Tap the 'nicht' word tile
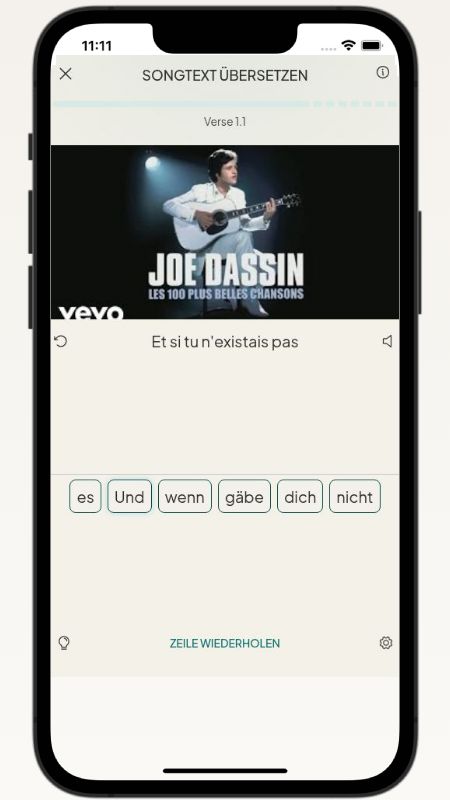 click(355, 496)
